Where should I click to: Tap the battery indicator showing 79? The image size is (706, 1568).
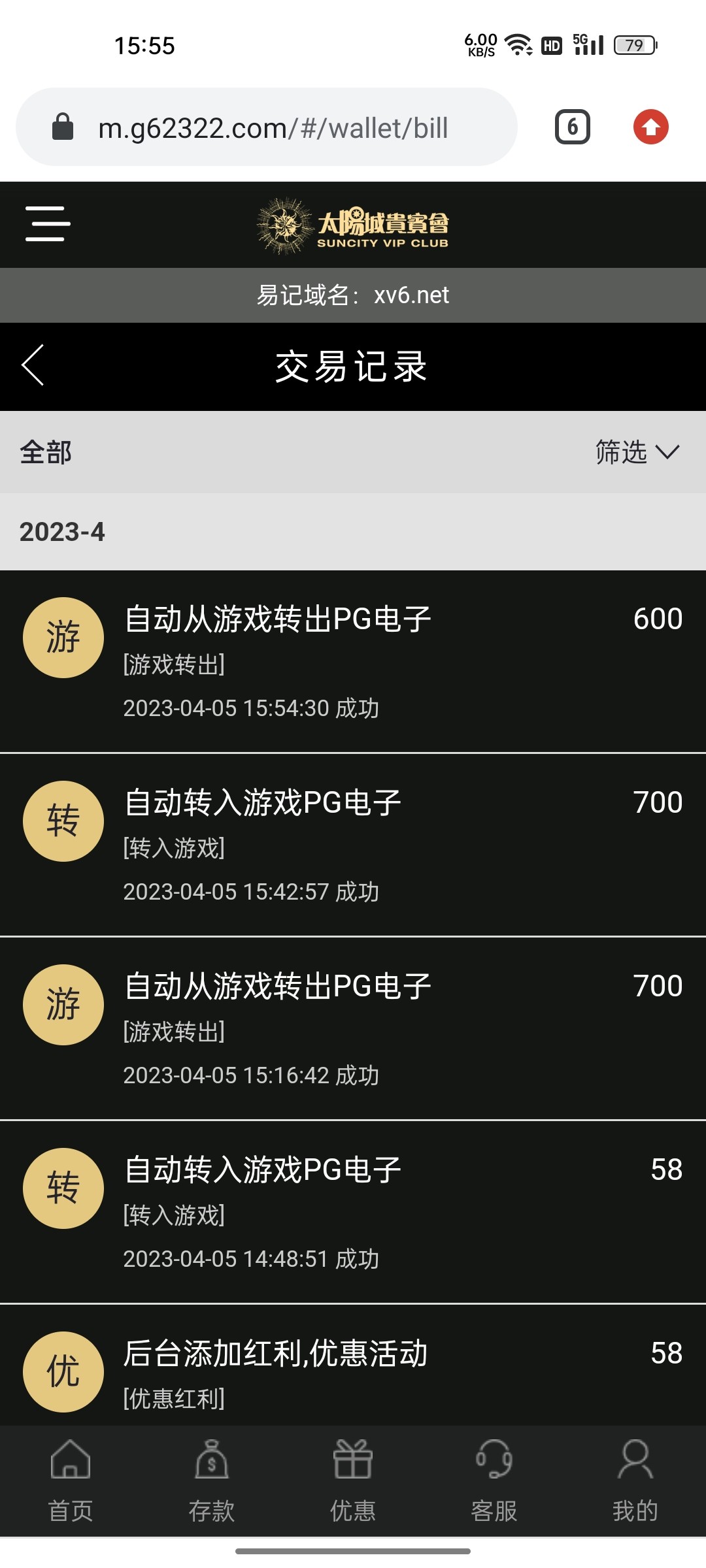(x=631, y=44)
